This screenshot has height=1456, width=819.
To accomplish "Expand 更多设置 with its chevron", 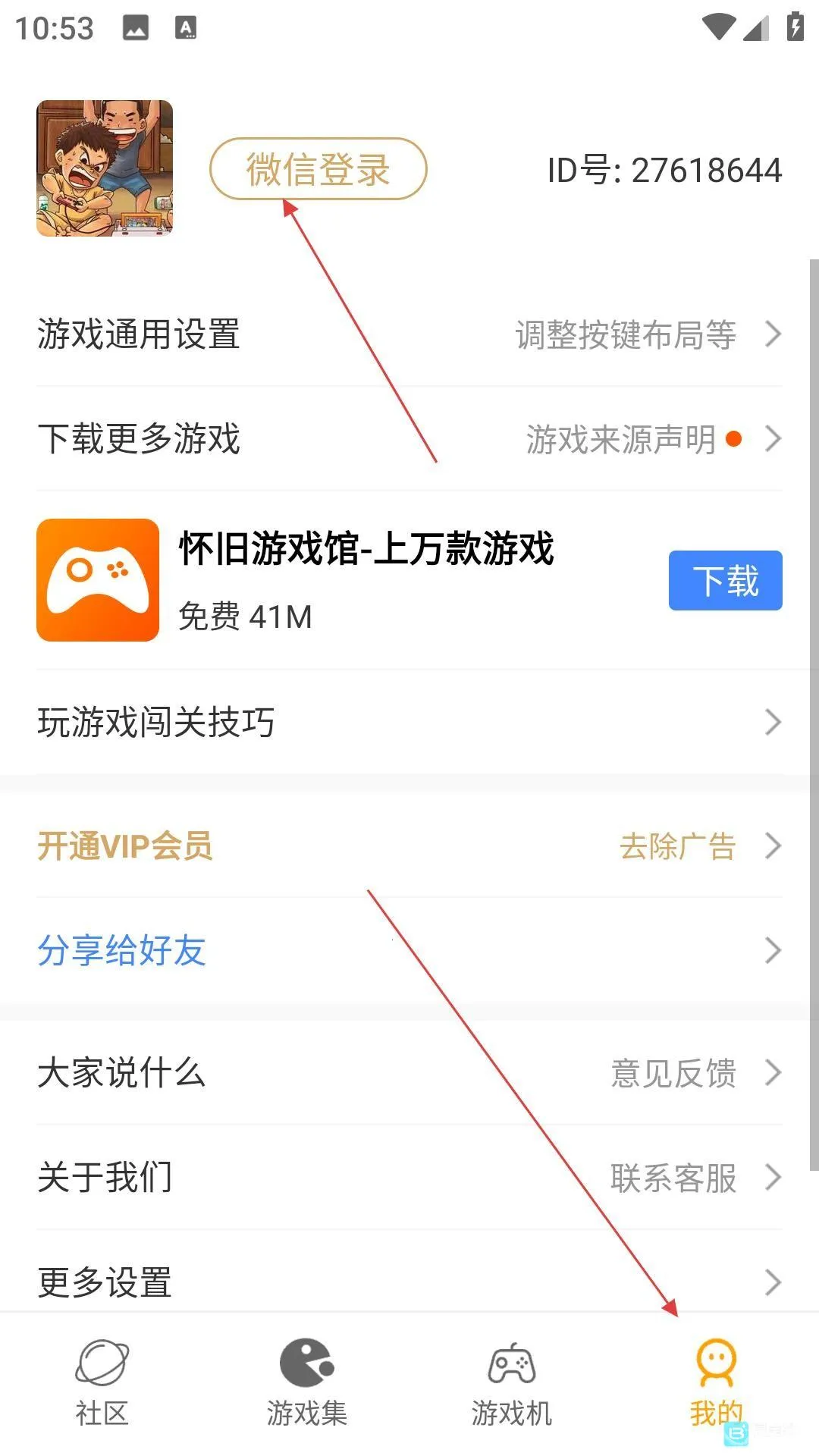I will point(773,1282).
